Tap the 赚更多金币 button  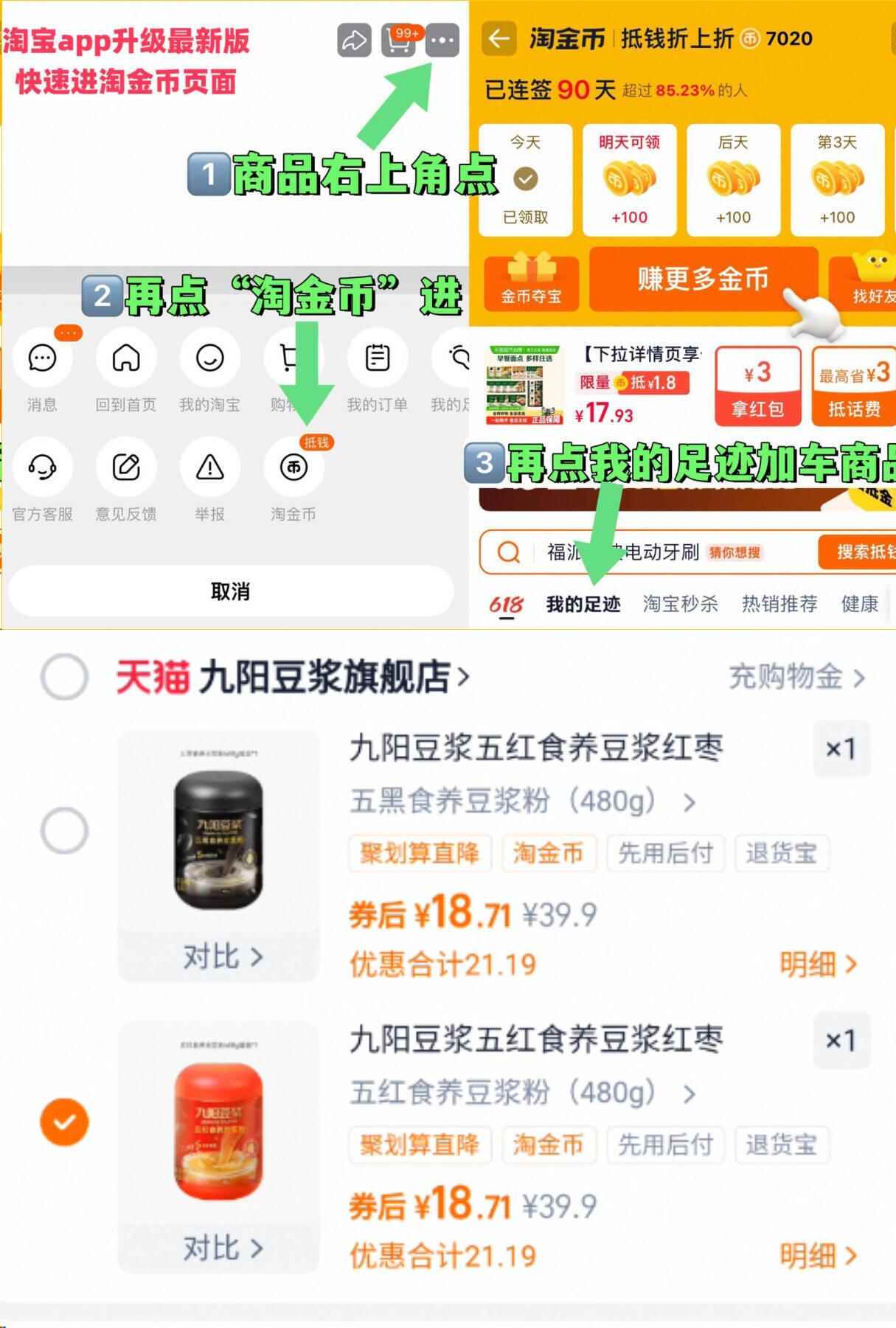[703, 280]
